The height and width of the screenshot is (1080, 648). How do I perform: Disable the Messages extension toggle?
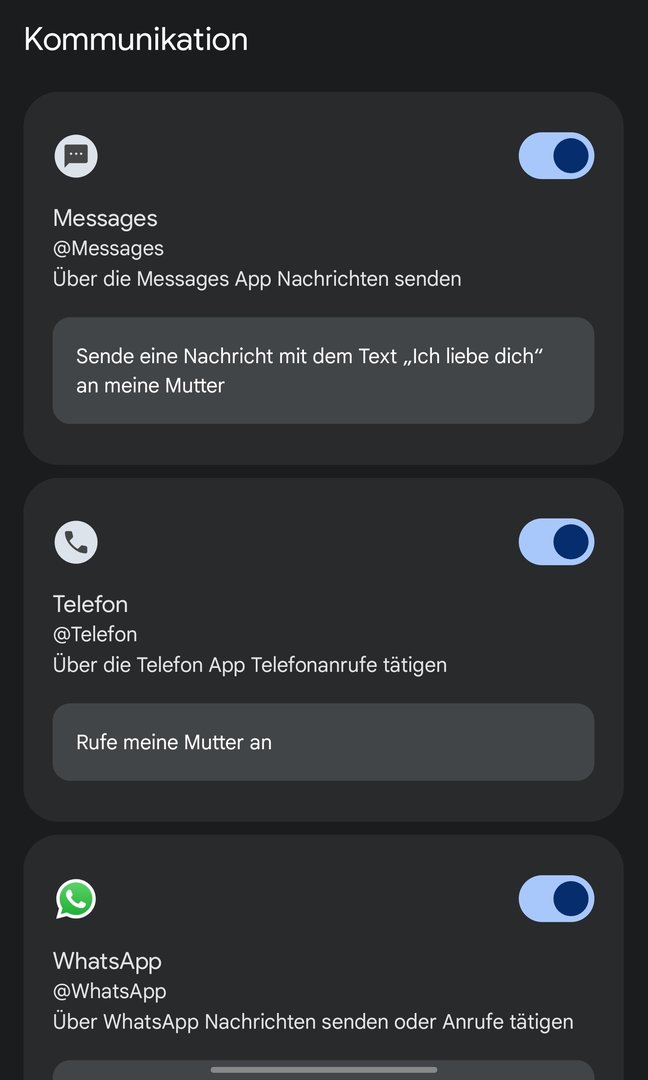pyautogui.click(x=556, y=156)
